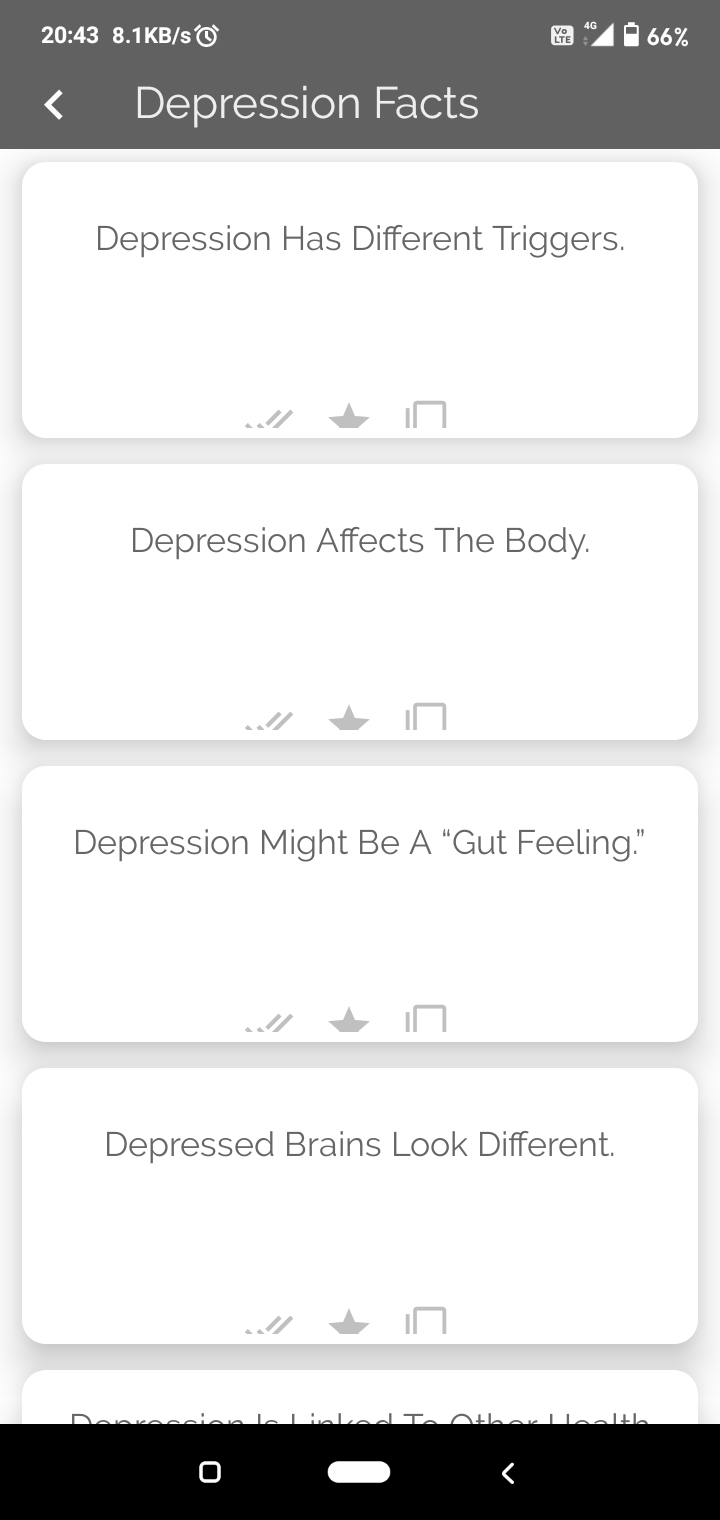Open the "Depressed Brains Look Different" card
Viewport: 720px width, 1520px height.
click(360, 1145)
